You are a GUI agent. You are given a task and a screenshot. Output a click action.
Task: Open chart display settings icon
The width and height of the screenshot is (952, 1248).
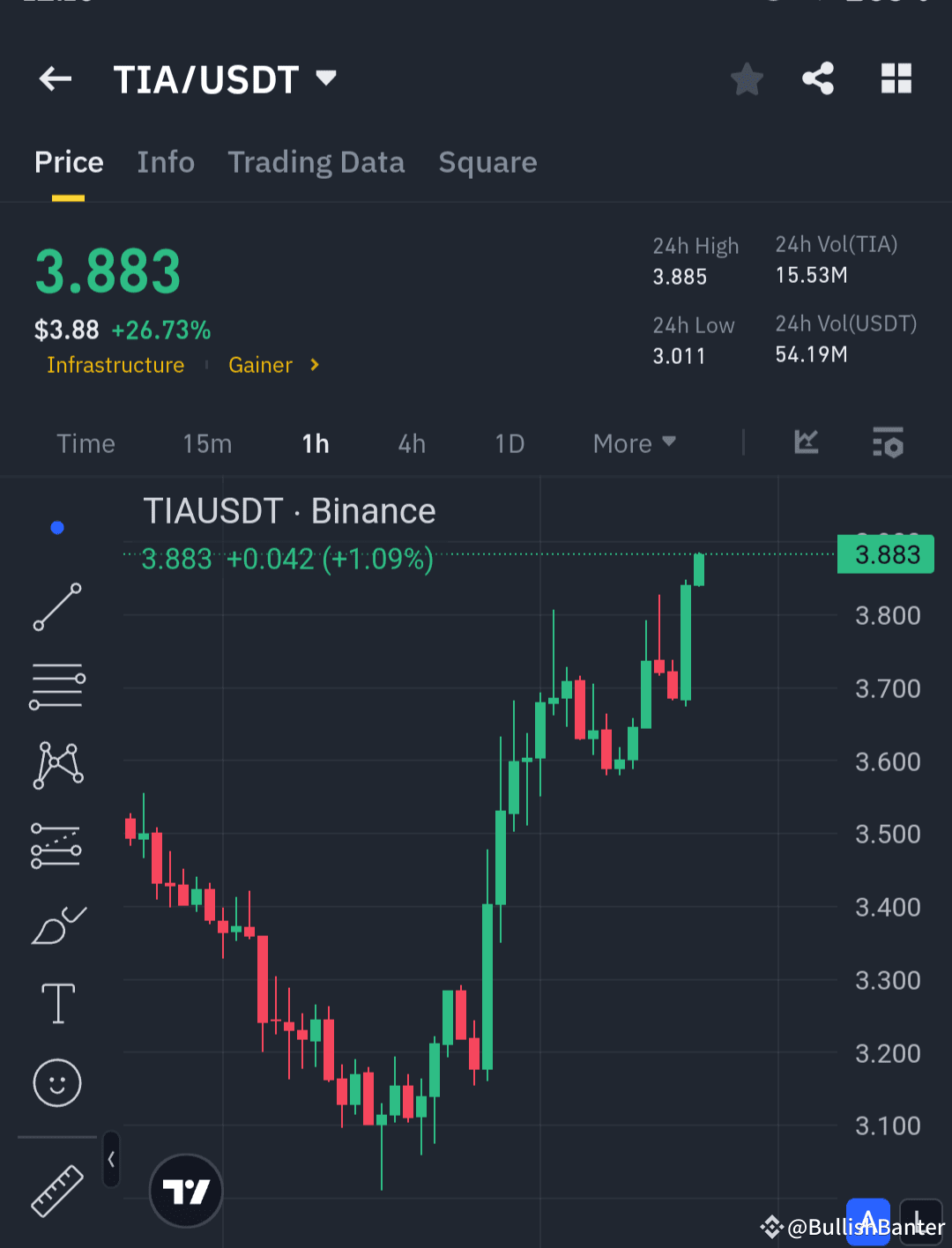(x=888, y=443)
